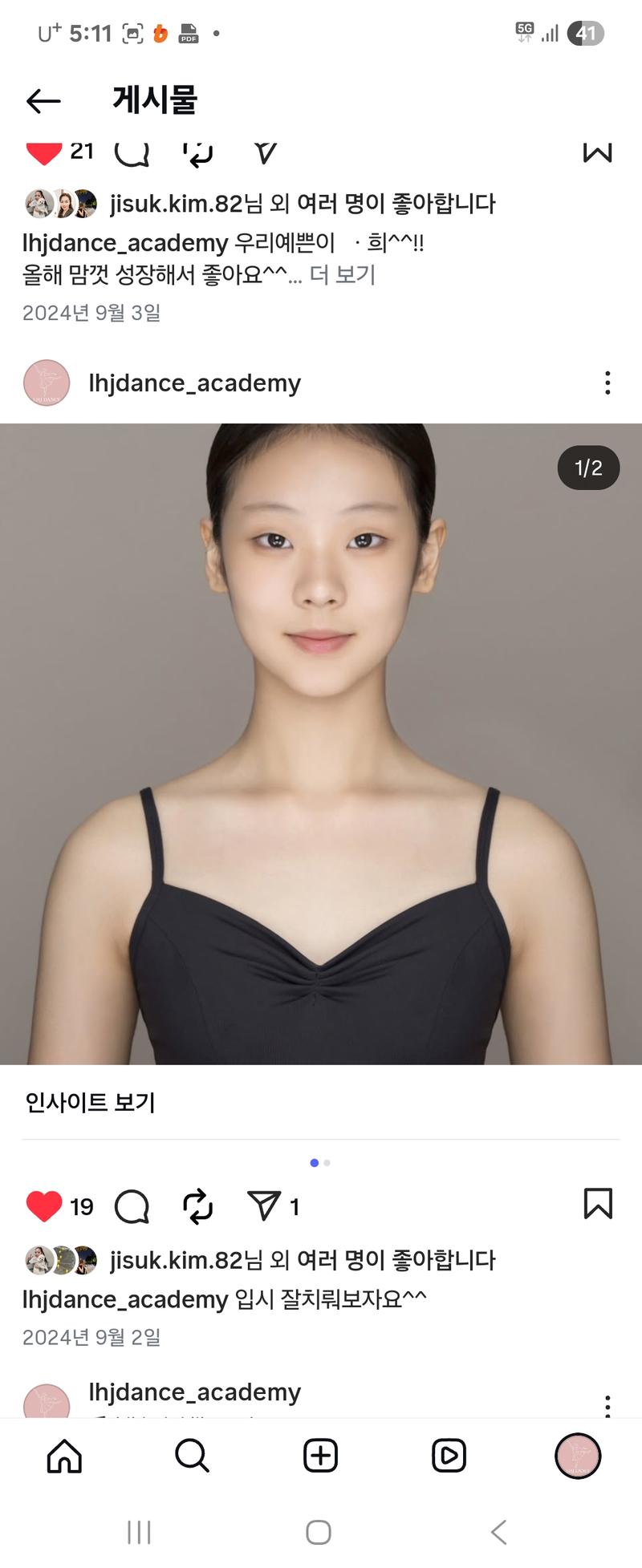Unlike the post with 19 likes
642x1568 pixels.
click(44, 1205)
